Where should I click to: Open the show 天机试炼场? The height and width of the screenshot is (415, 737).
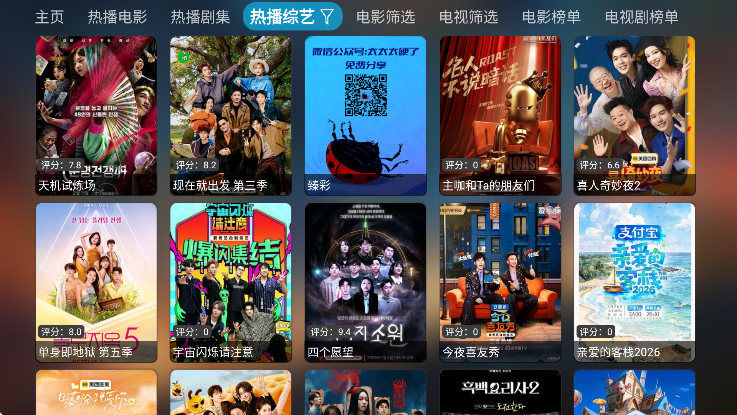[96, 115]
